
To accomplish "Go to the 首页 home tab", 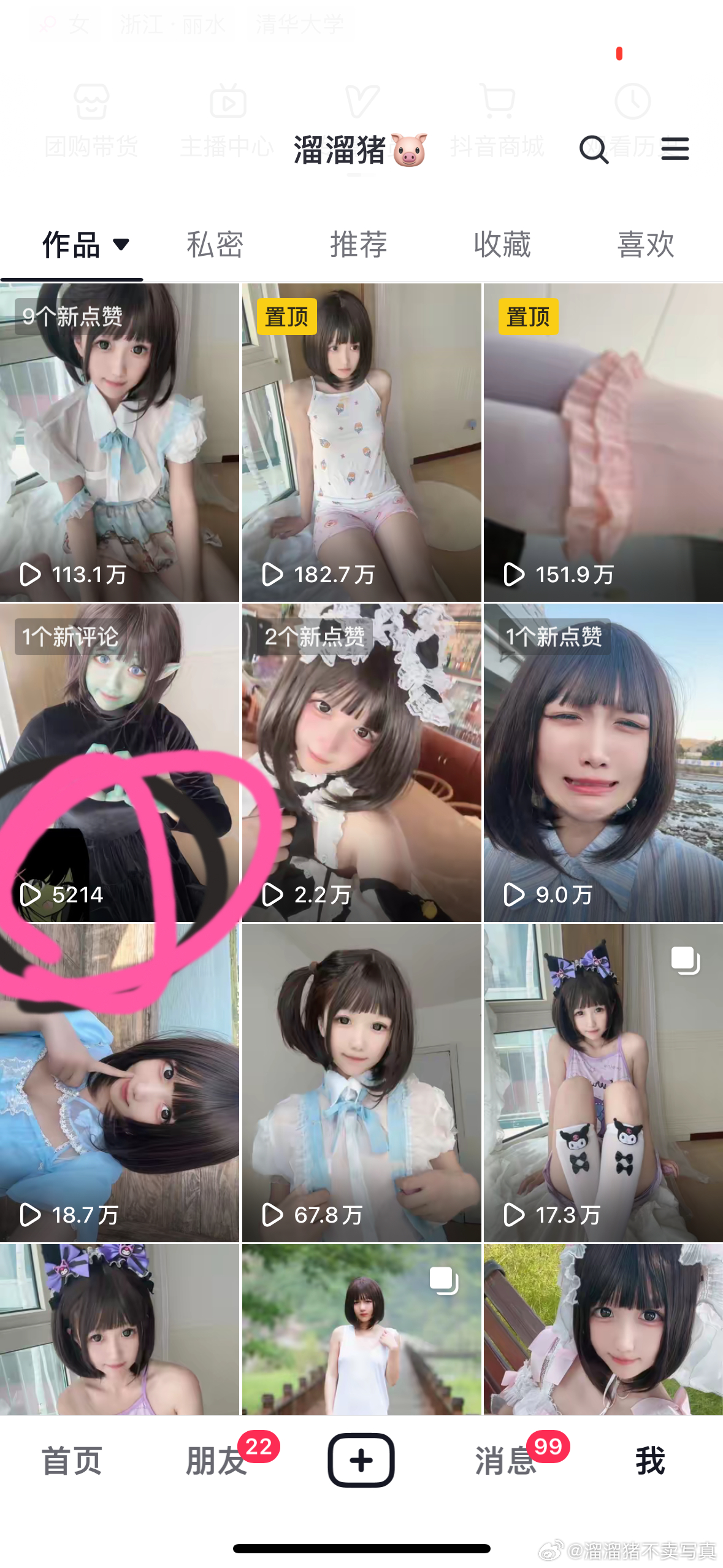I will (72, 1460).
